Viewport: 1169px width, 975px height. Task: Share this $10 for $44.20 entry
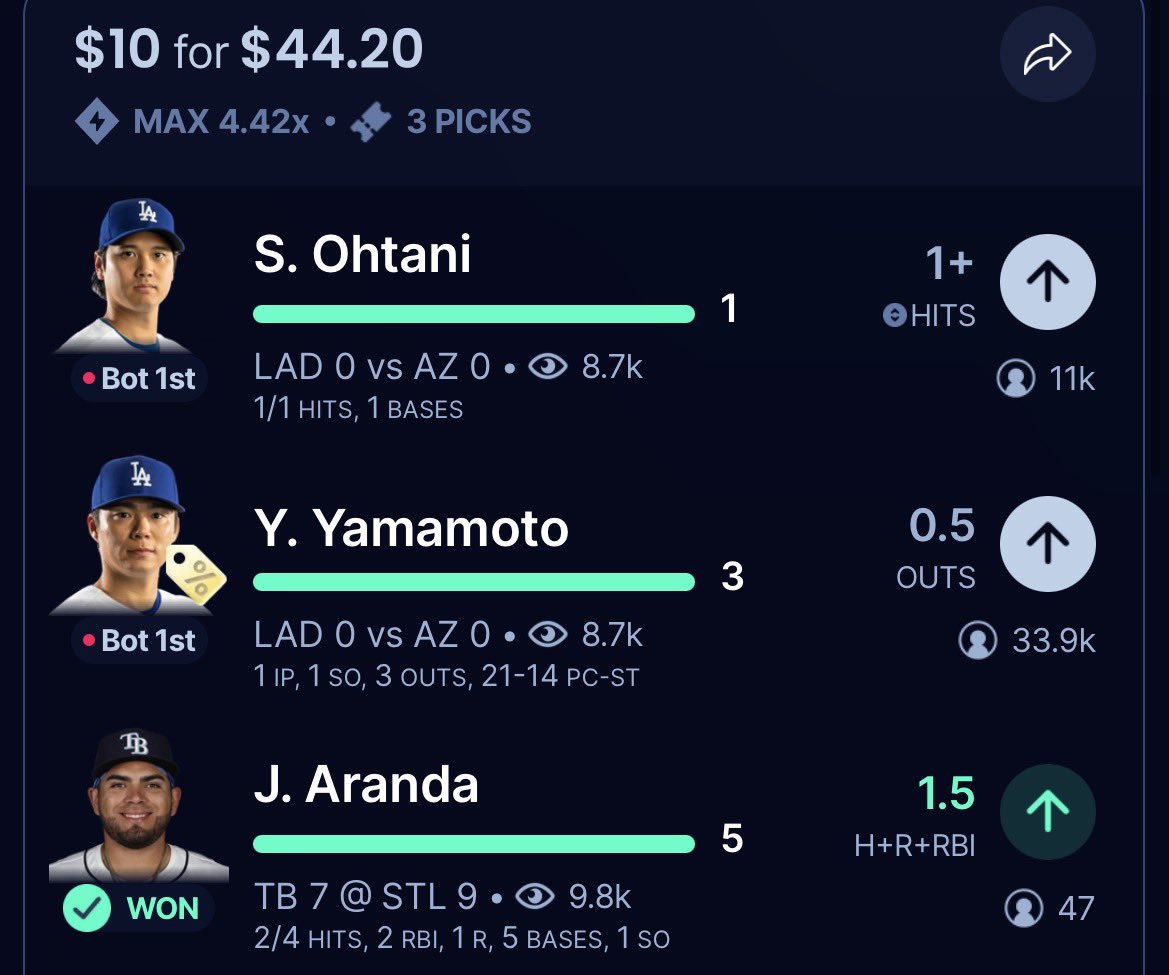click(1047, 54)
